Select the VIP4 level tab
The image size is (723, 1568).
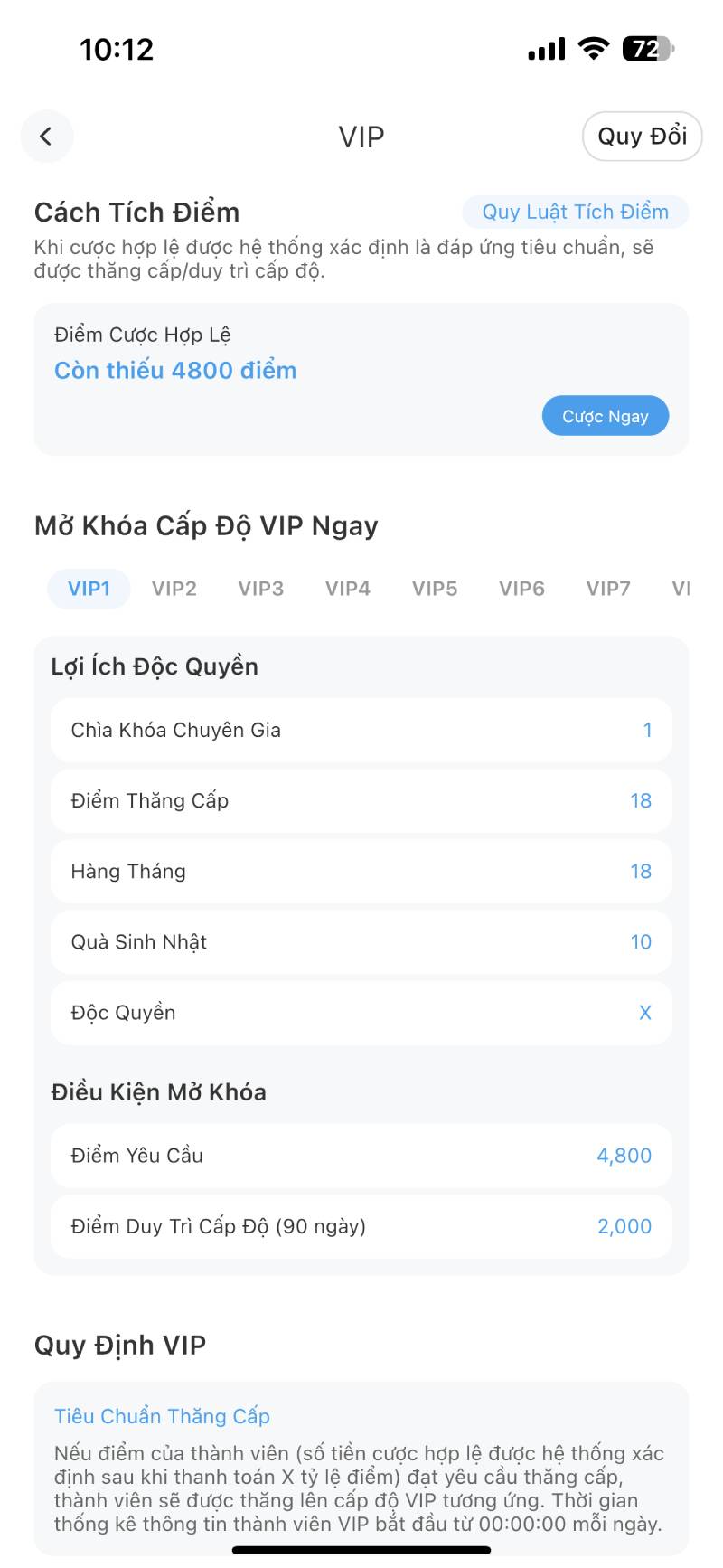click(x=347, y=588)
